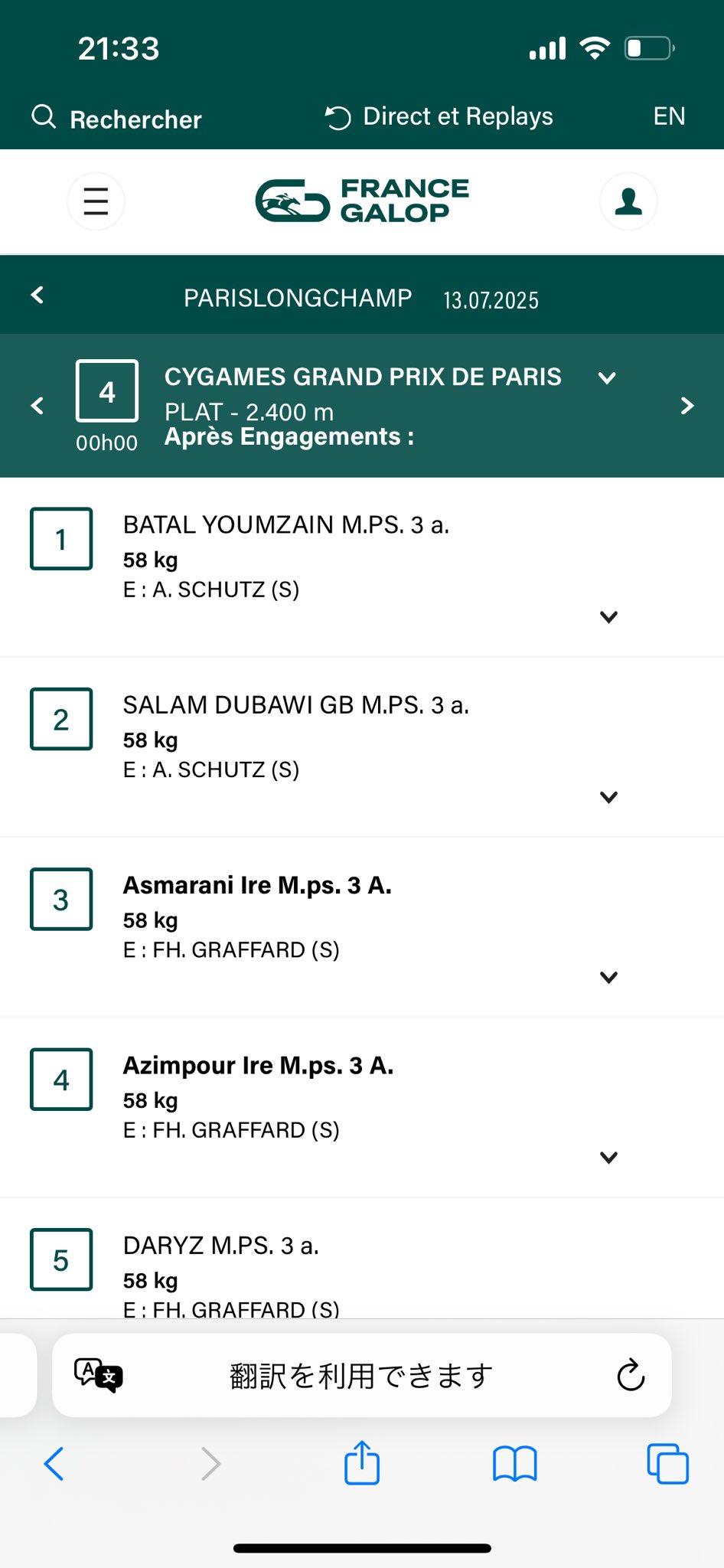The width and height of the screenshot is (724, 1568).
Task: Expand details for Azimpour
Action: 608,1157
